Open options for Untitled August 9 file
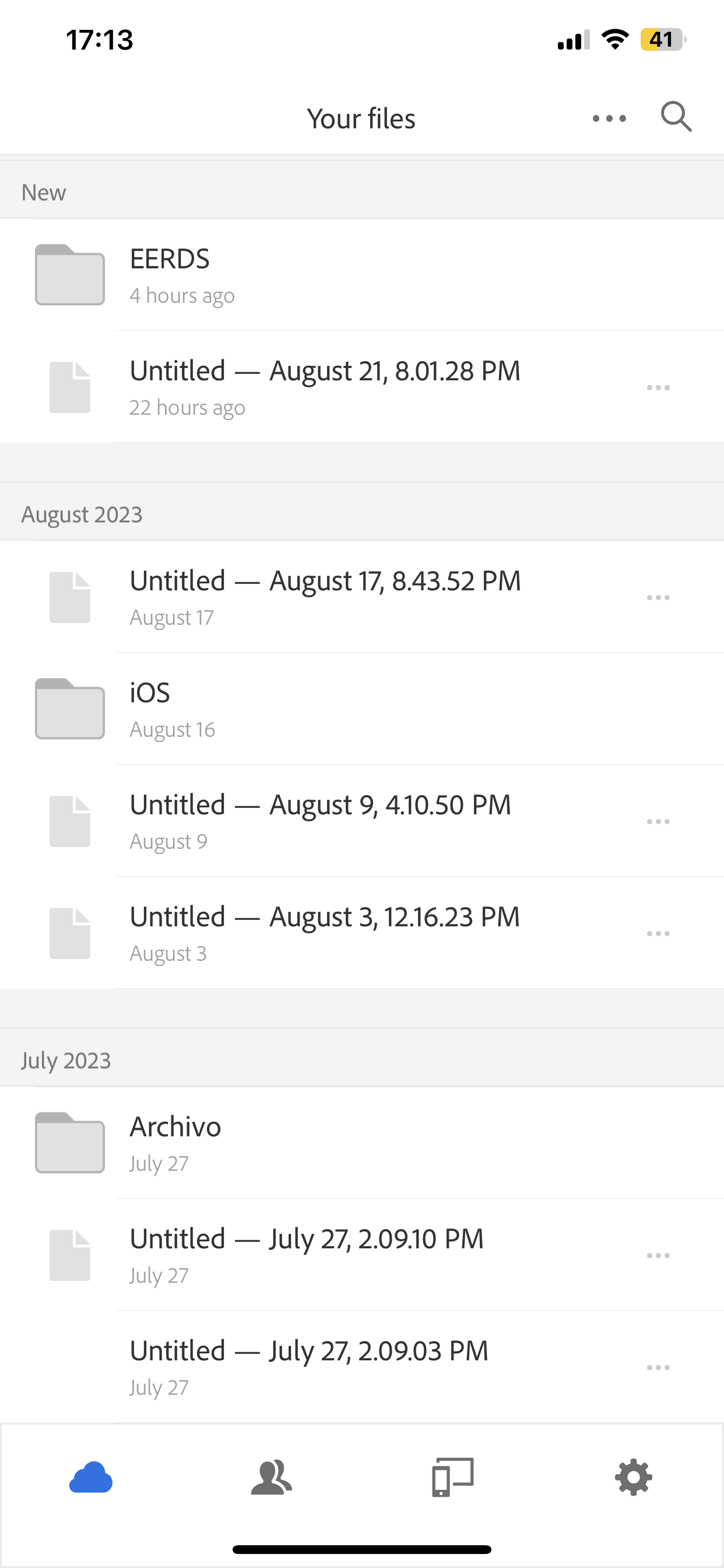724x1568 pixels. pyautogui.click(x=659, y=821)
